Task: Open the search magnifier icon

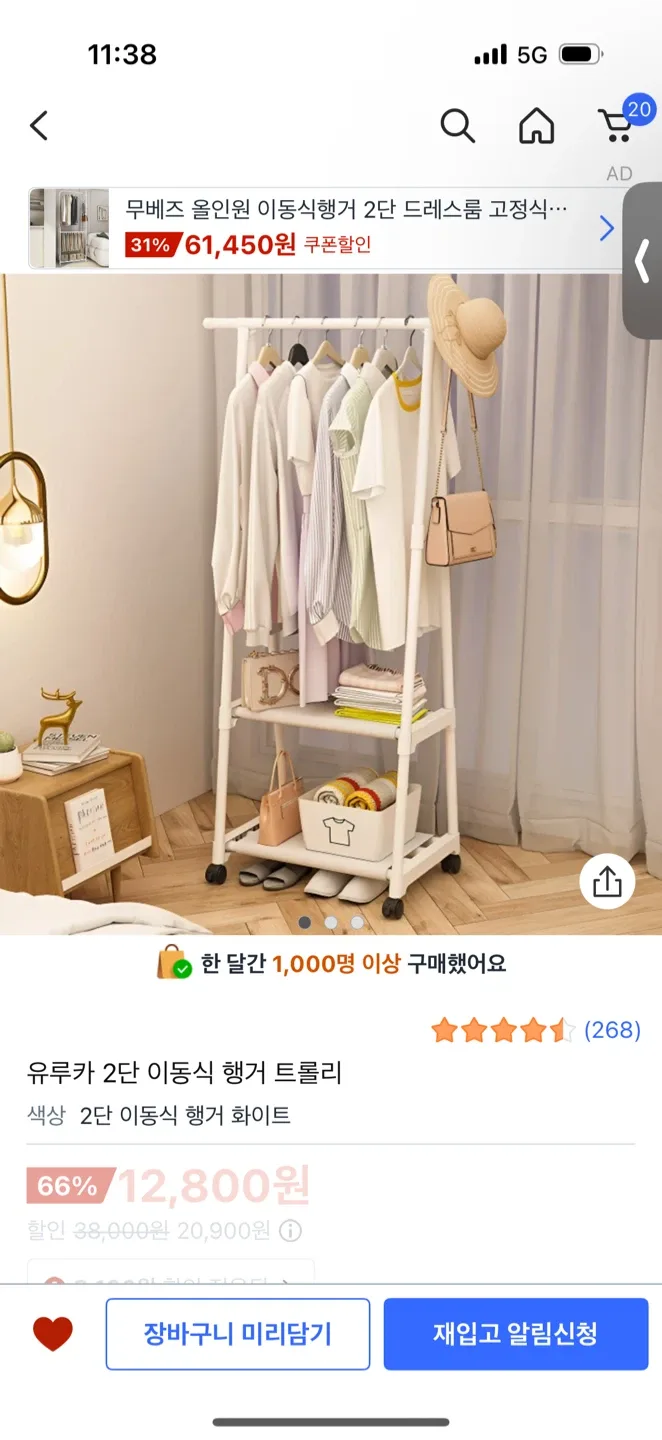Action: click(457, 126)
